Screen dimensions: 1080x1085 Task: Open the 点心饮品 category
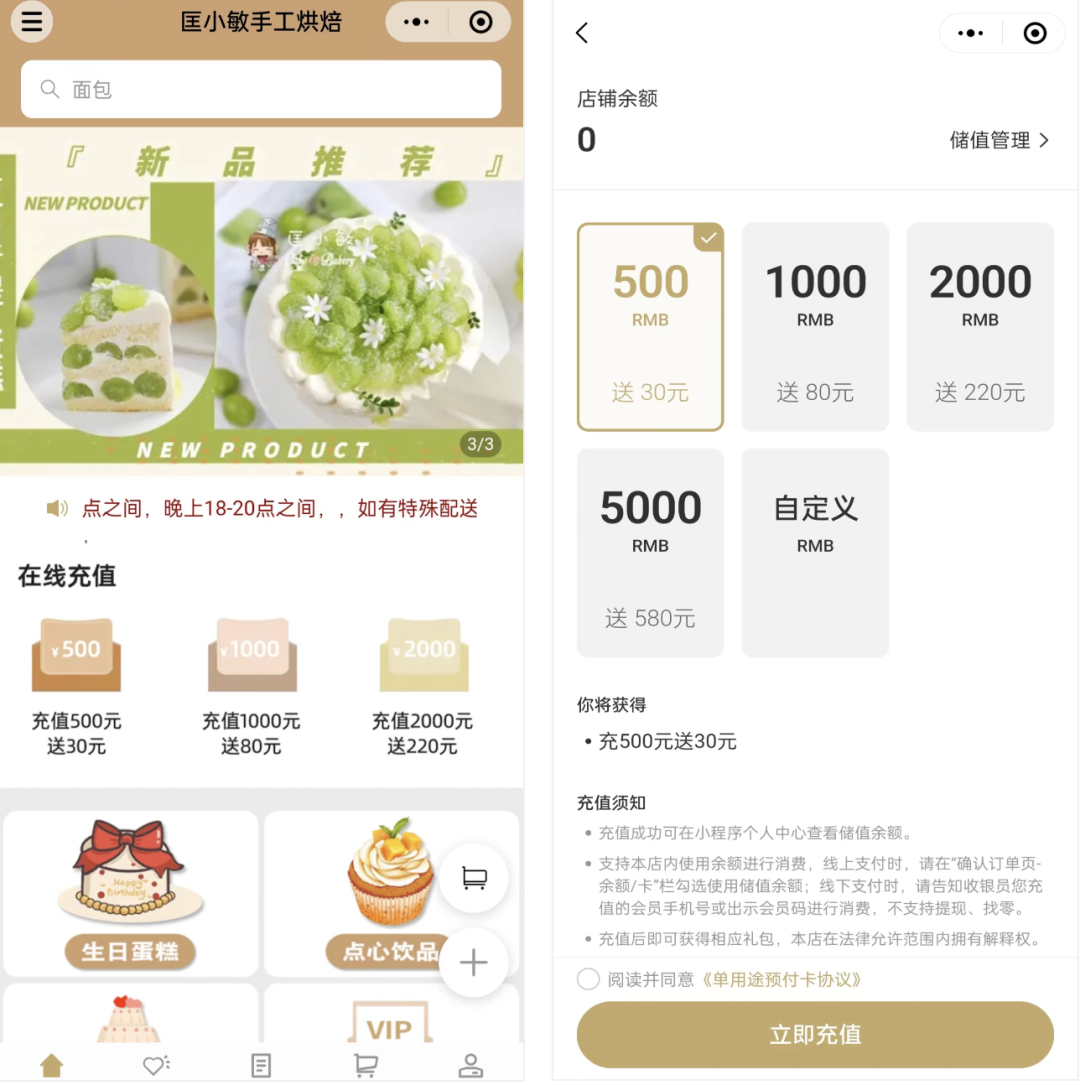tap(390, 893)
